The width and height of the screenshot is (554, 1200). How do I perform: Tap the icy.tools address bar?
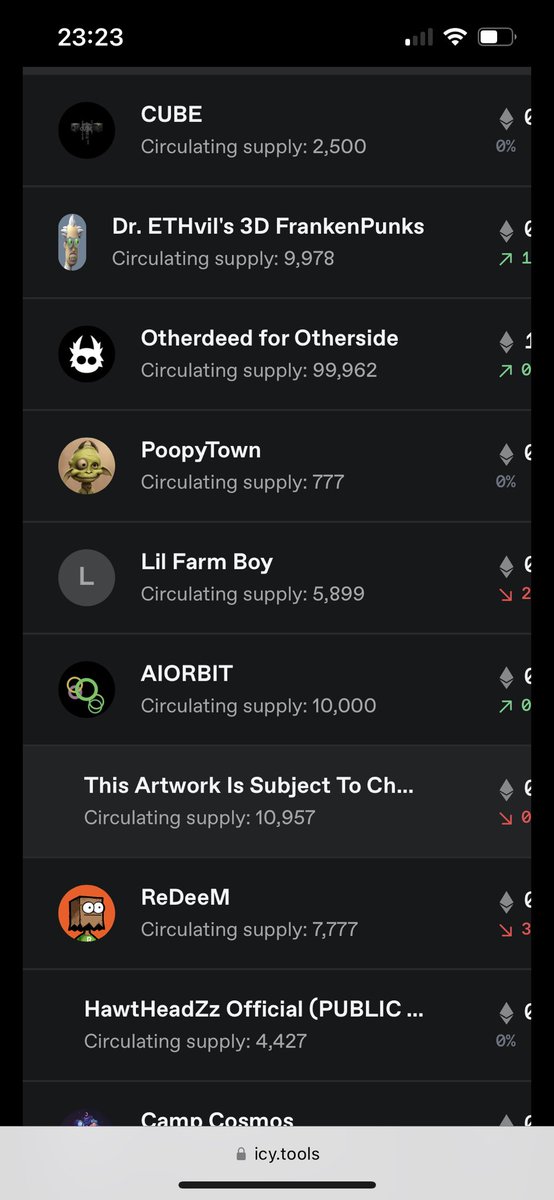[x=277, y=1153]
